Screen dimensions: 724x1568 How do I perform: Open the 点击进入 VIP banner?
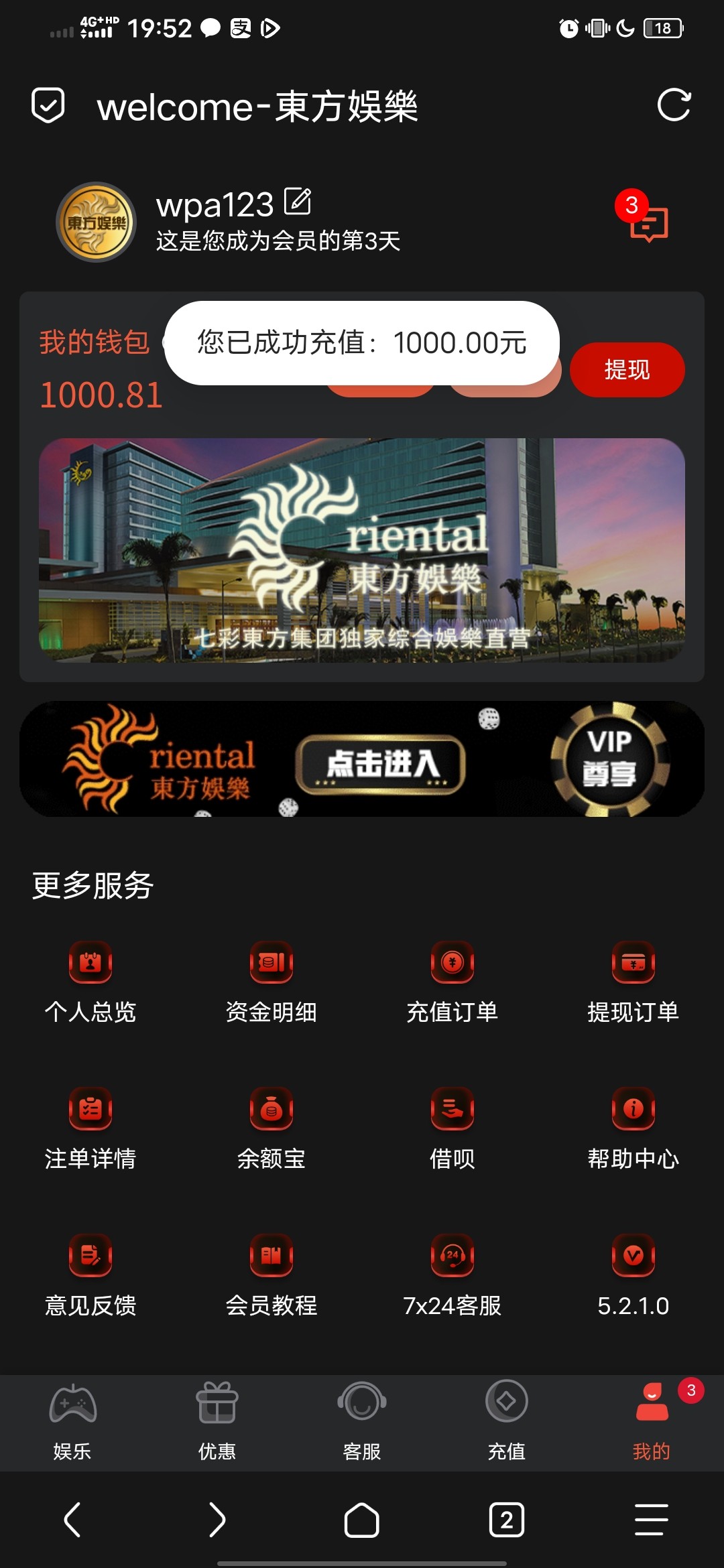coord(381,764)
